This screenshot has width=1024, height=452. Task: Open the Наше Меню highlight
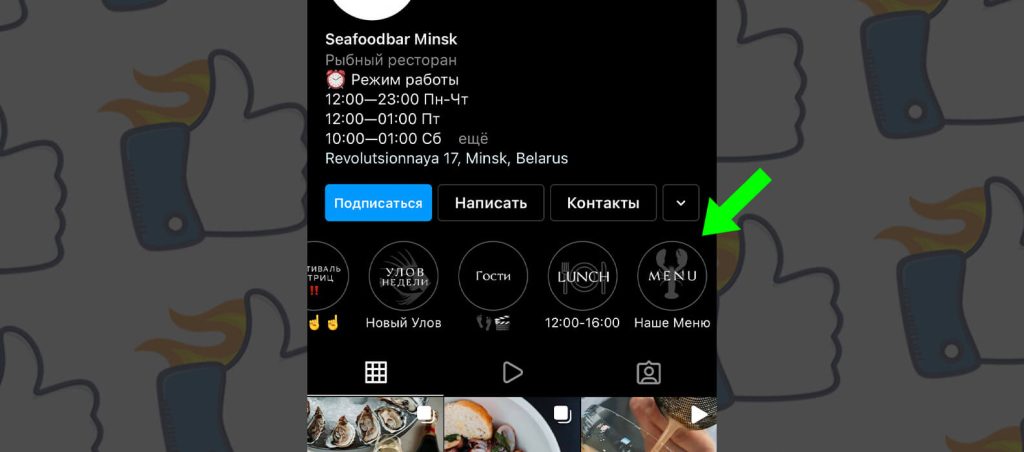tap(672, 276)
